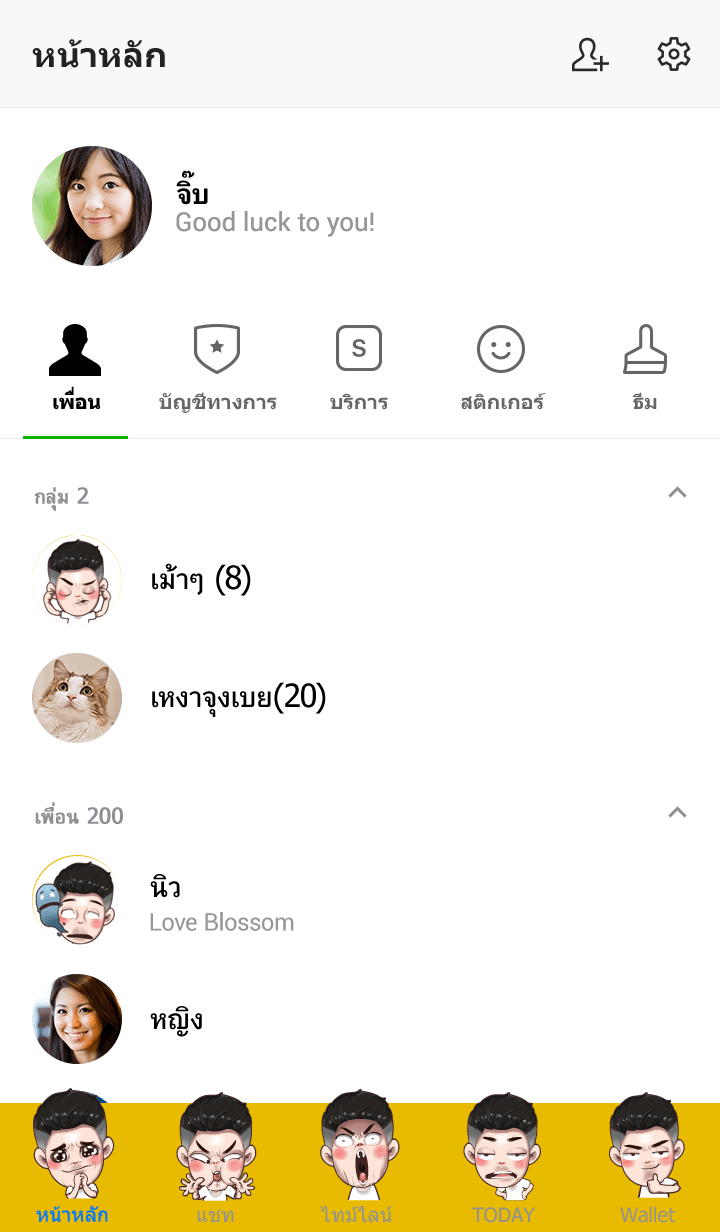720x1232 pixels.
Task: Open friend หญิง's profile
Action: 176,1020
